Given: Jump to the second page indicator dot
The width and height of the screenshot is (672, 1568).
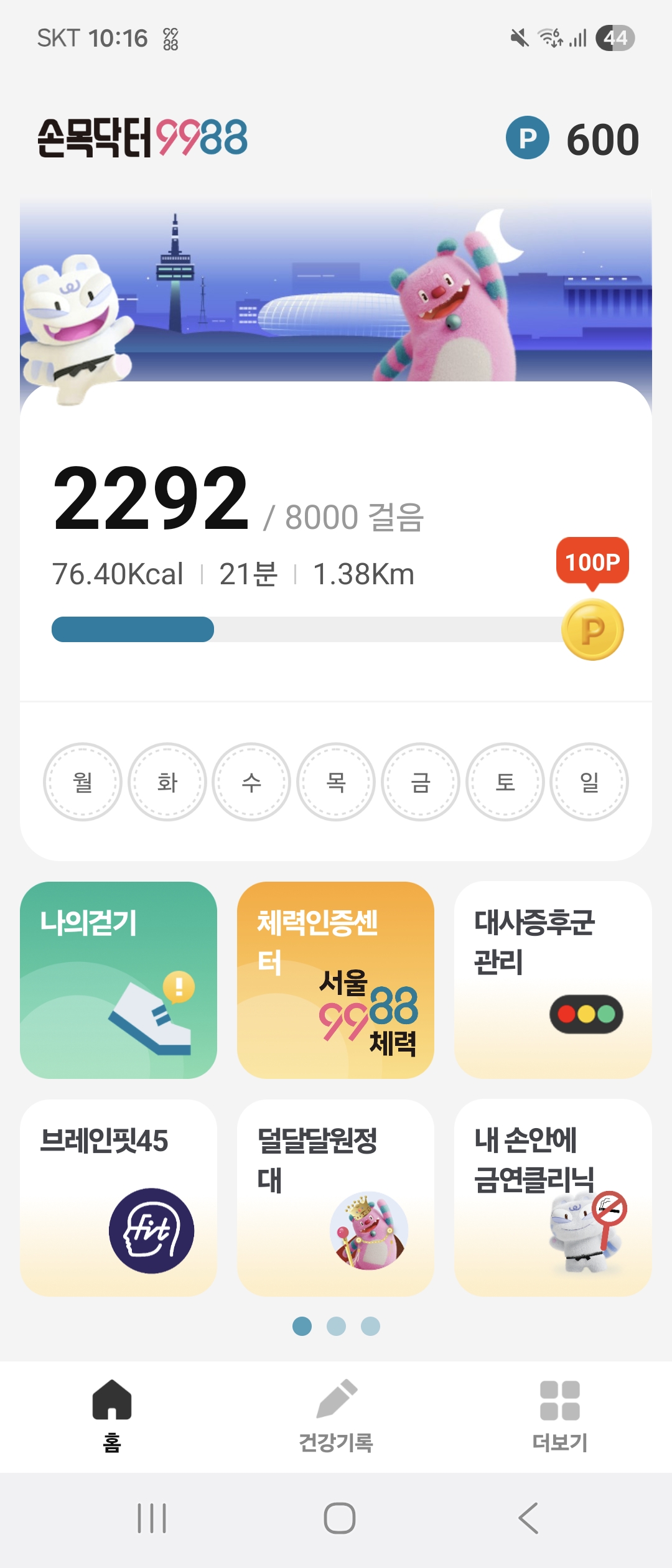Looking at the screenshot, I should tap(336, 1326).
